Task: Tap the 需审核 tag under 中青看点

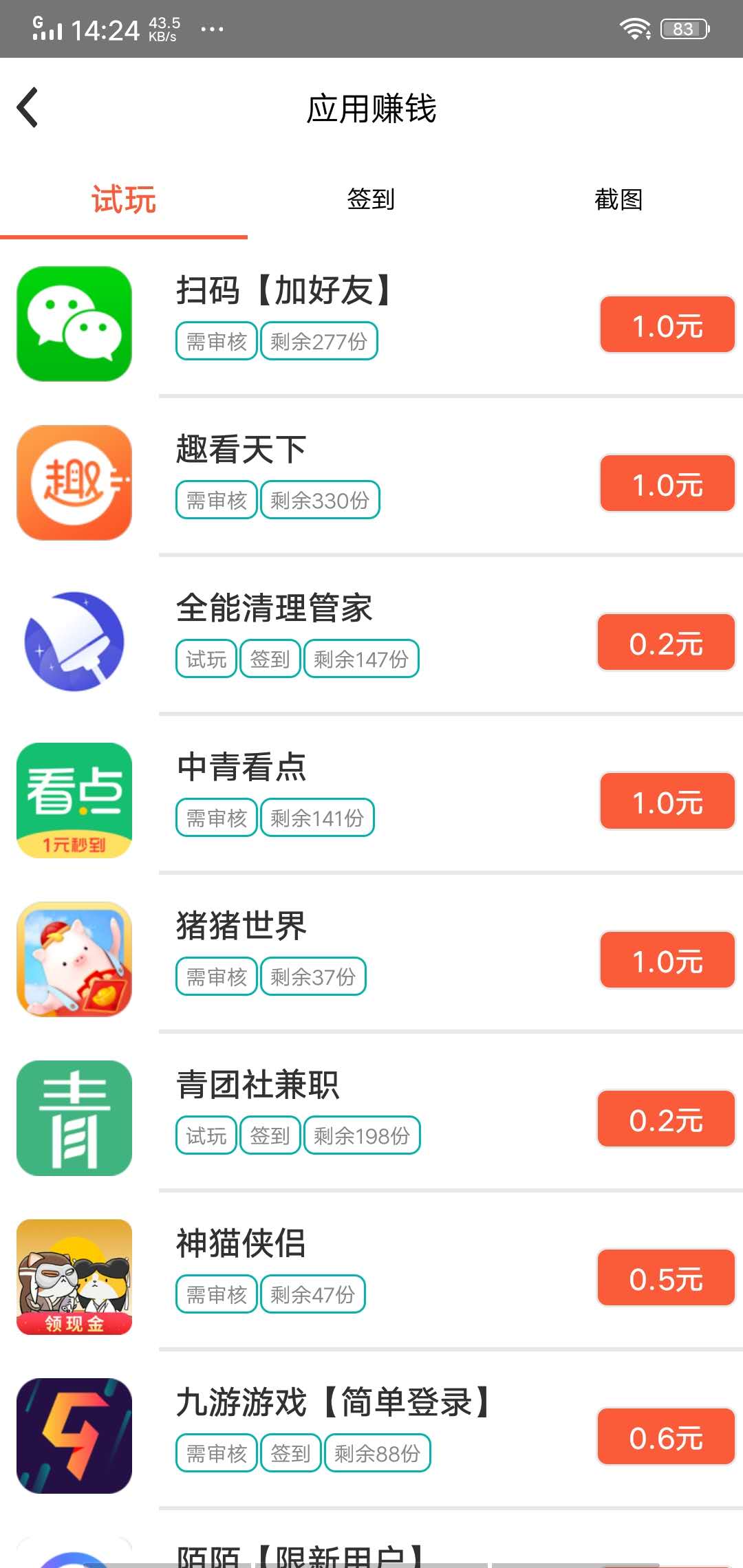Action: point(215,817)
